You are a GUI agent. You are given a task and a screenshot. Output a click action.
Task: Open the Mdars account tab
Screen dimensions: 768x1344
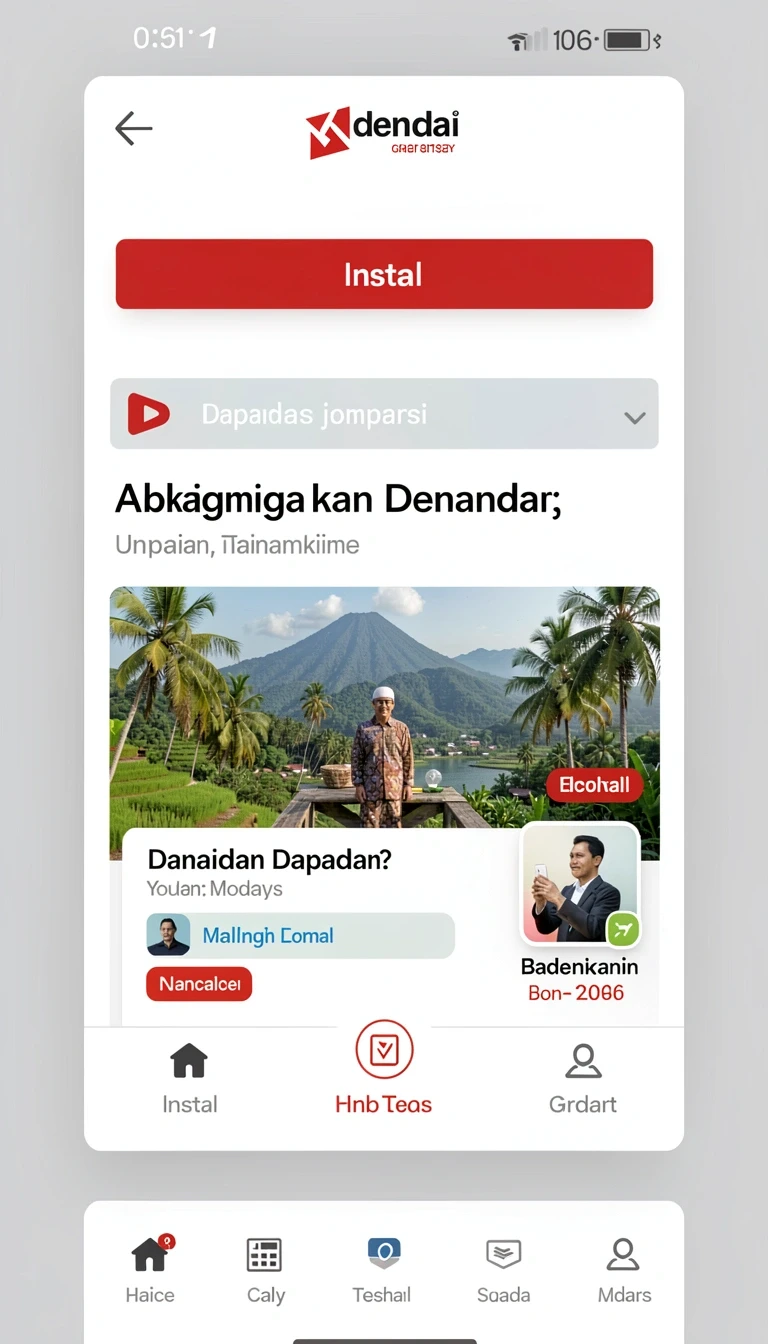tap(624, 1269)
